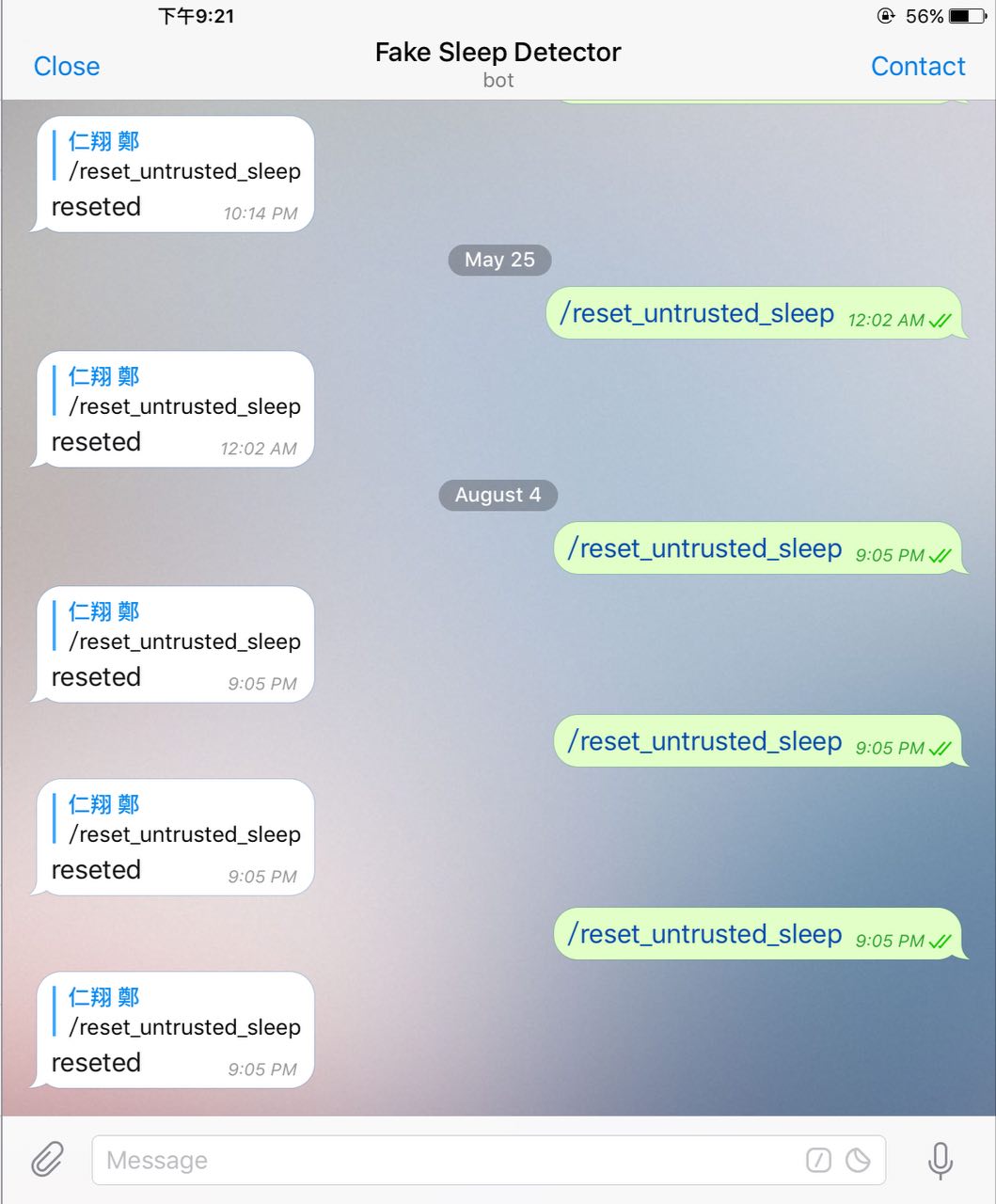The width and height of the screenshot is (996, 1204).
Task: Open the attachment paperclip menu
Action: coord(47,1160)
